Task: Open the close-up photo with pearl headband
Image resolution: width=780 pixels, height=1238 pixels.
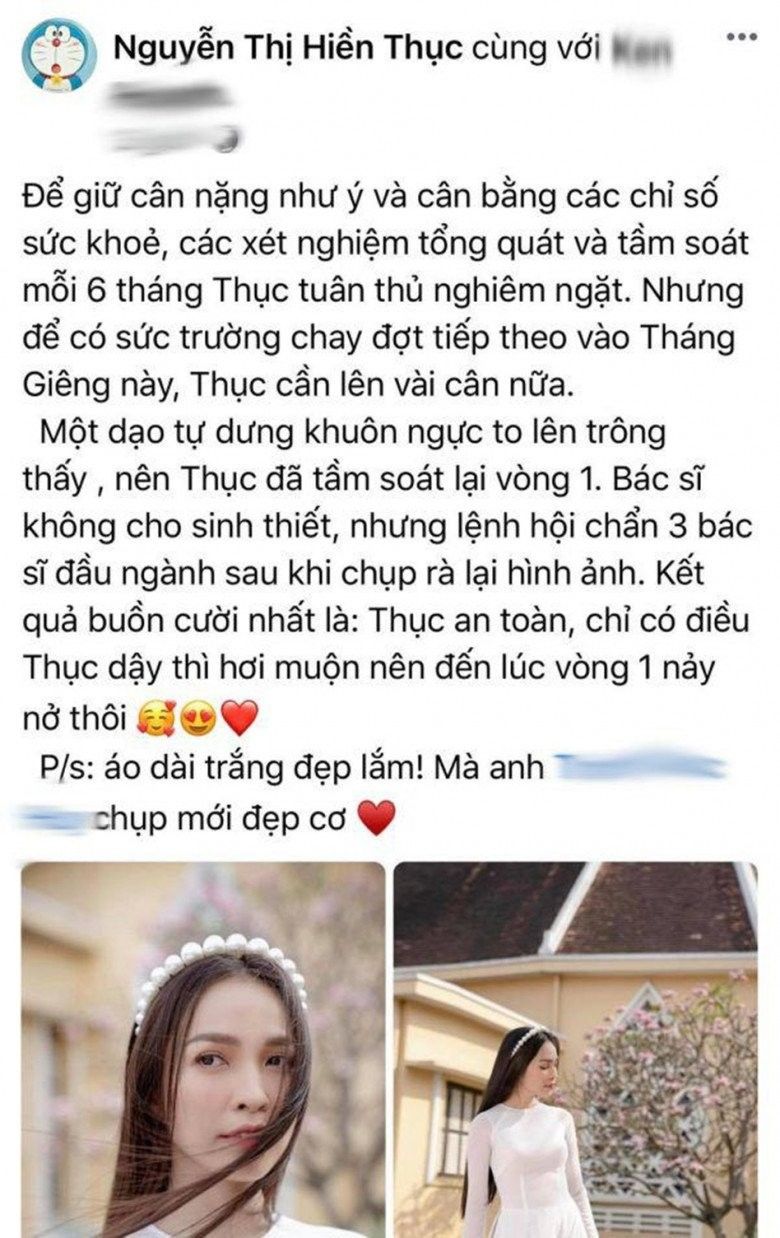Action: (203, 1050)
